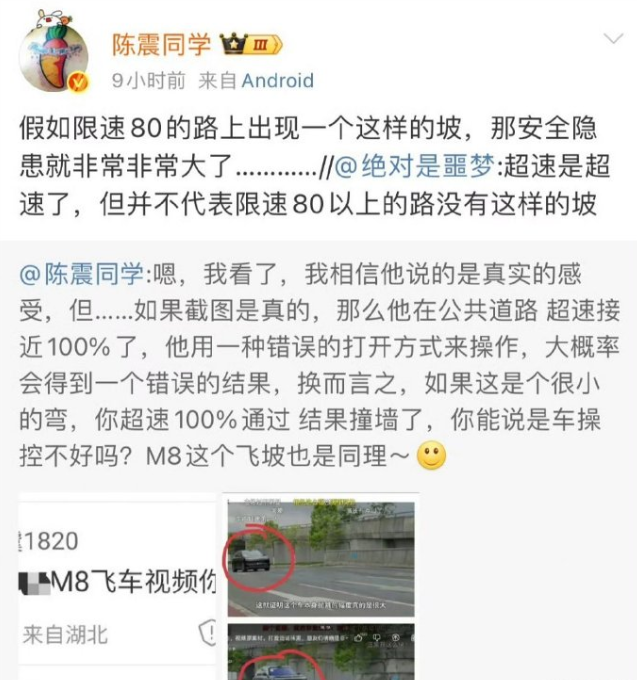Screen dimensions: 637x680
Task: Open 陈震同学's profile avatar
Action: pos(55,56)
